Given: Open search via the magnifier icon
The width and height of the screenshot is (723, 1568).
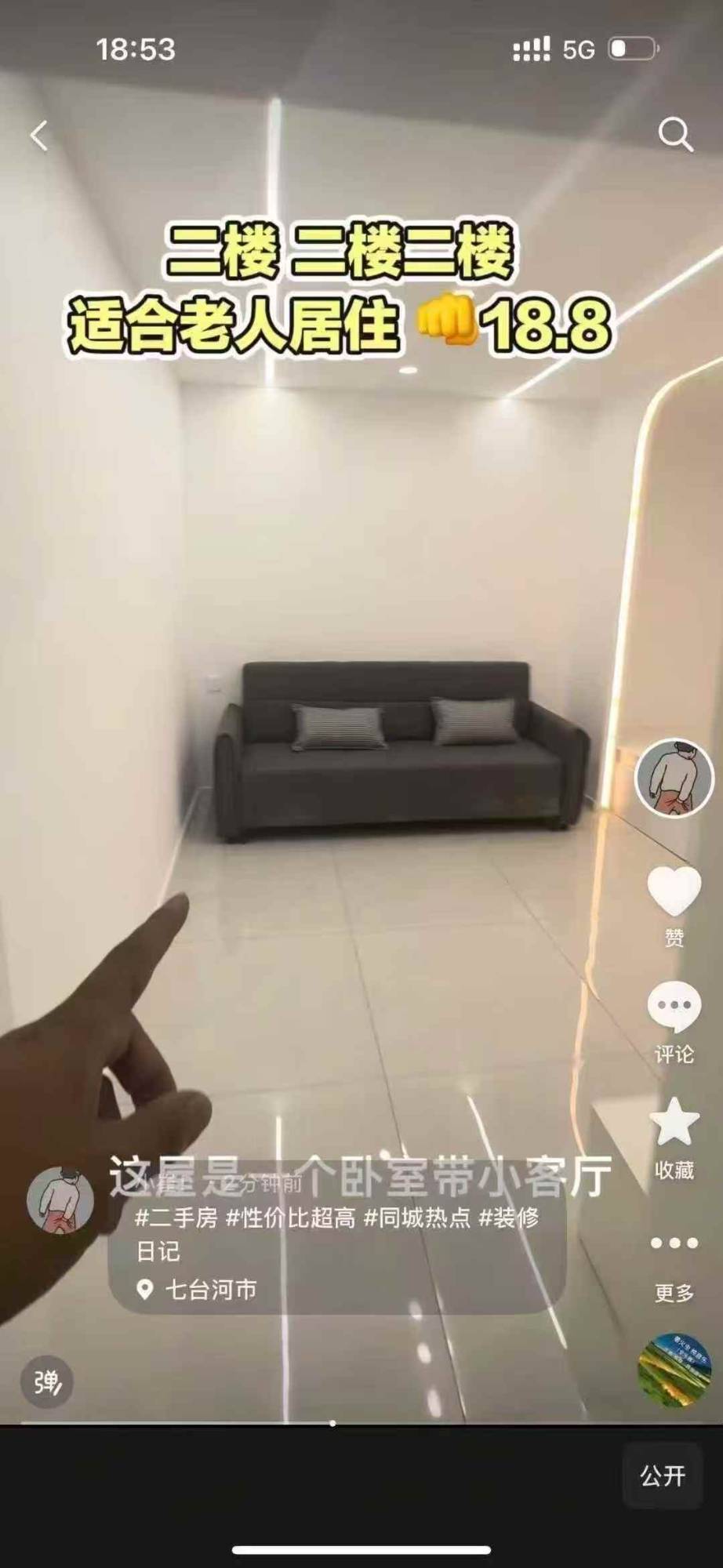Looking at the screenshot, I should 674,135.
